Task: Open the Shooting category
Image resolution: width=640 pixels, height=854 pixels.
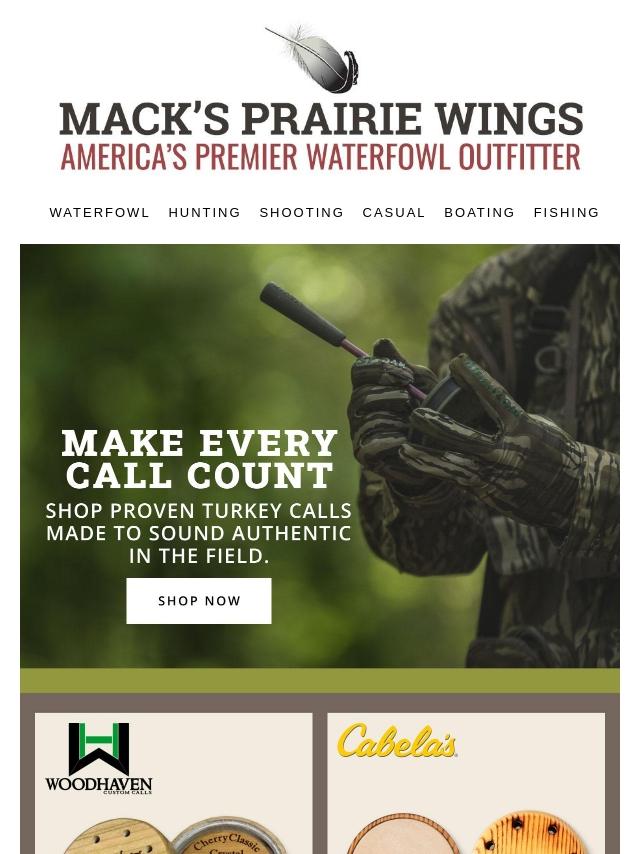Action: pos(301,213)
